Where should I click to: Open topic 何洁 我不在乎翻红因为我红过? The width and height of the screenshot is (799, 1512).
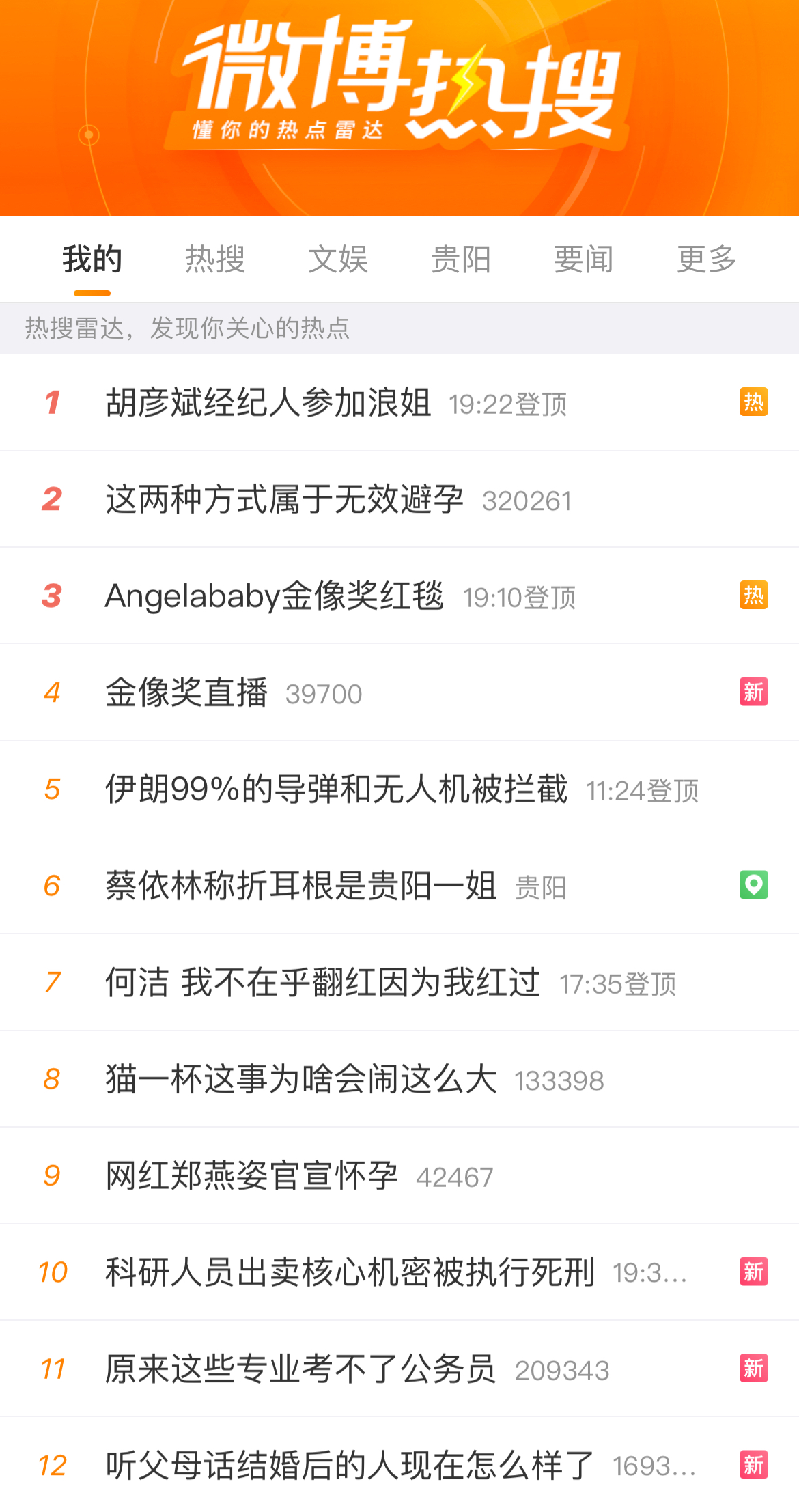pos(399,982)
